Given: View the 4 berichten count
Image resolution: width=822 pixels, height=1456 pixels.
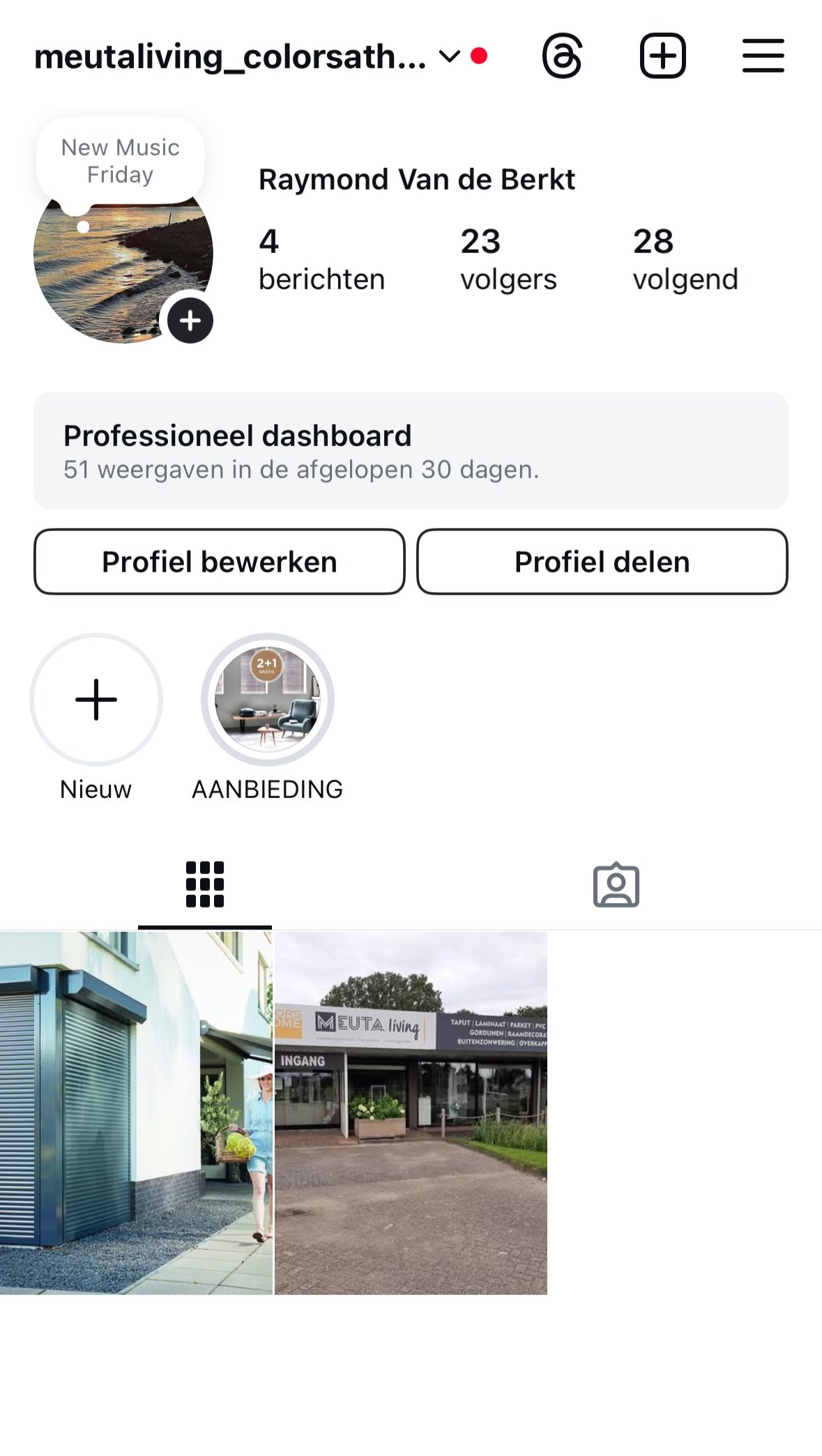Looking at the screenshot, I should click(321, 260).
